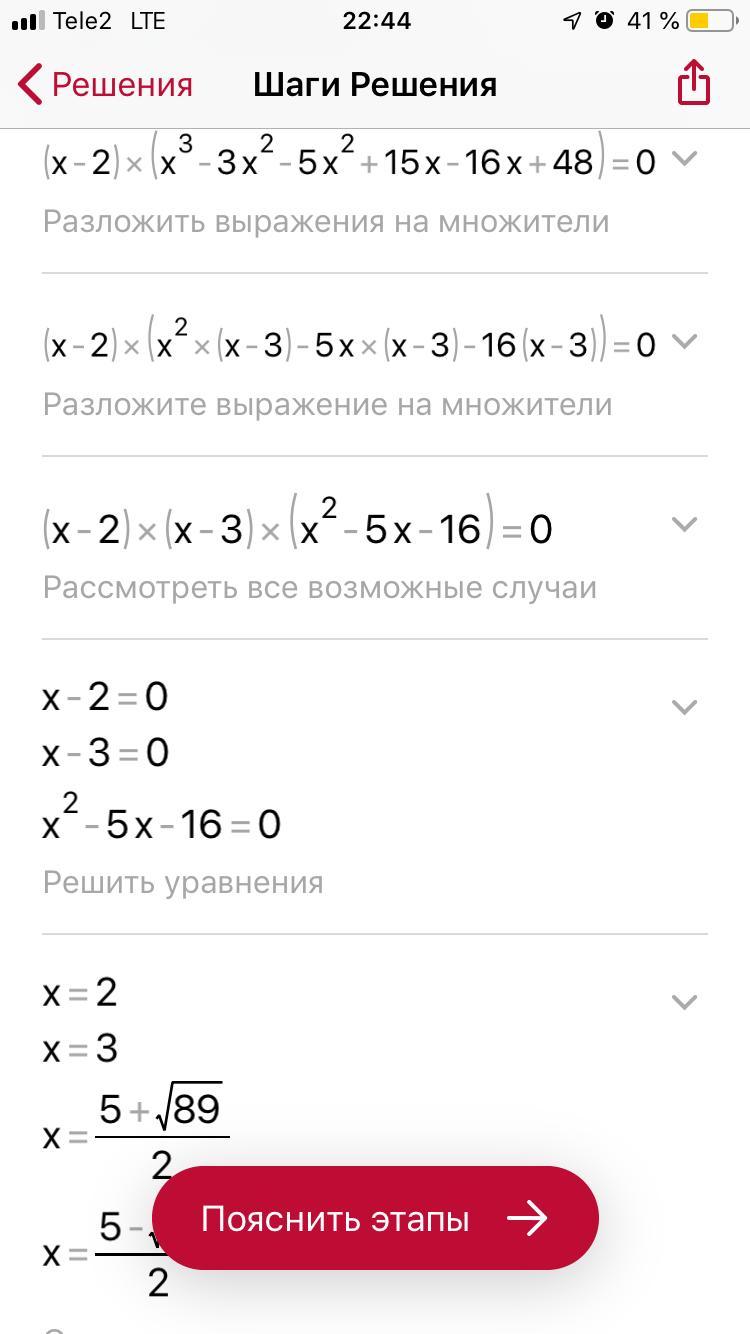Go back to Решения
750x1334 pixels.
pyautogui.click(x=105, y=85)
